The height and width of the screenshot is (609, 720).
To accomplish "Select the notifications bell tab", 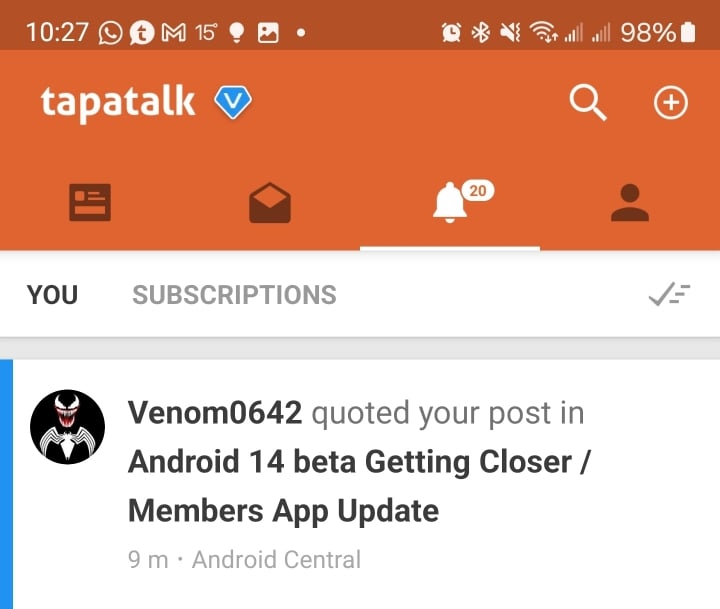I will tap(450, 203).
